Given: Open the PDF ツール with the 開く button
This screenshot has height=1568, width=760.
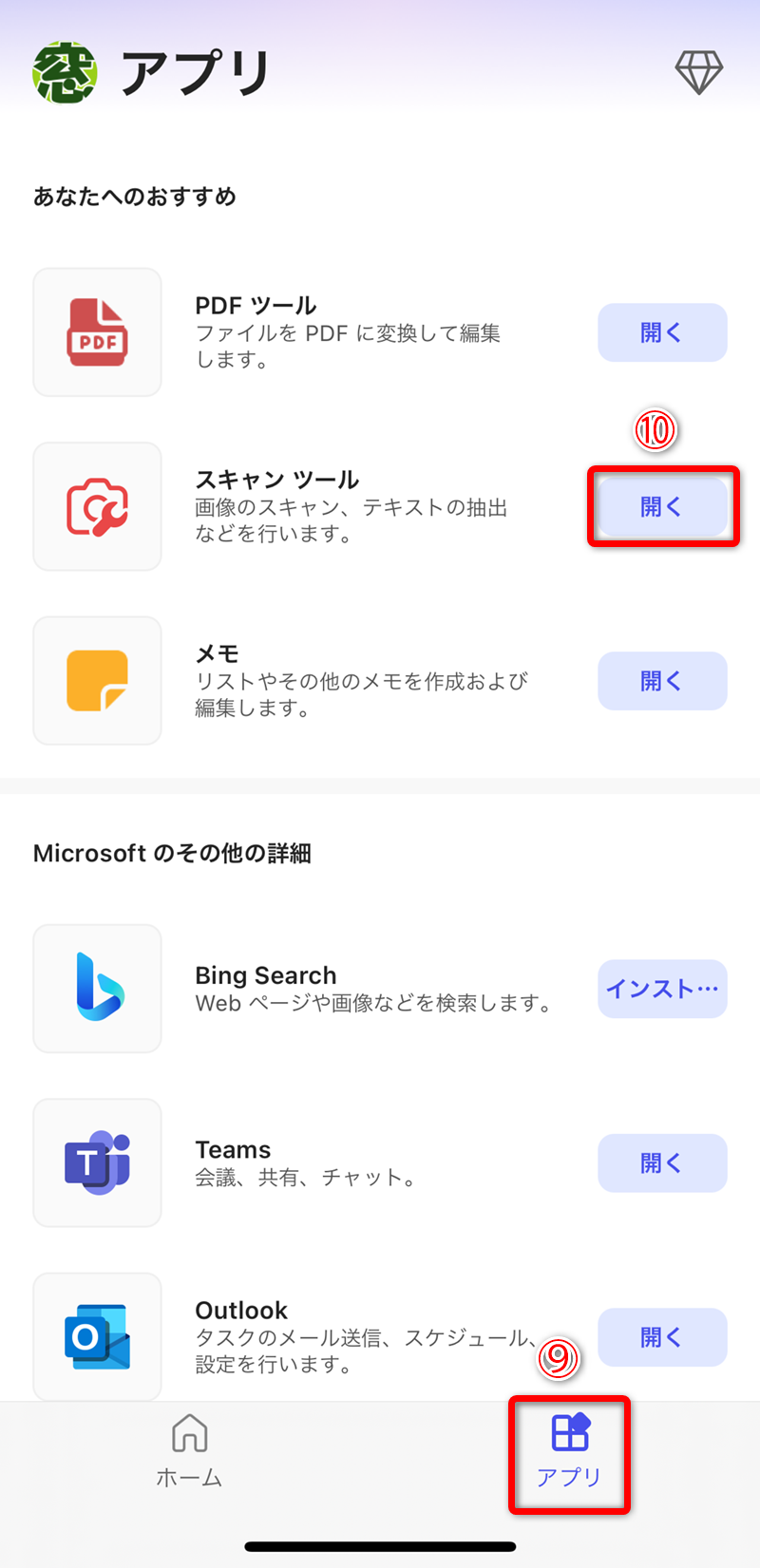Looking at the screenshot, I should coord(662,331).
